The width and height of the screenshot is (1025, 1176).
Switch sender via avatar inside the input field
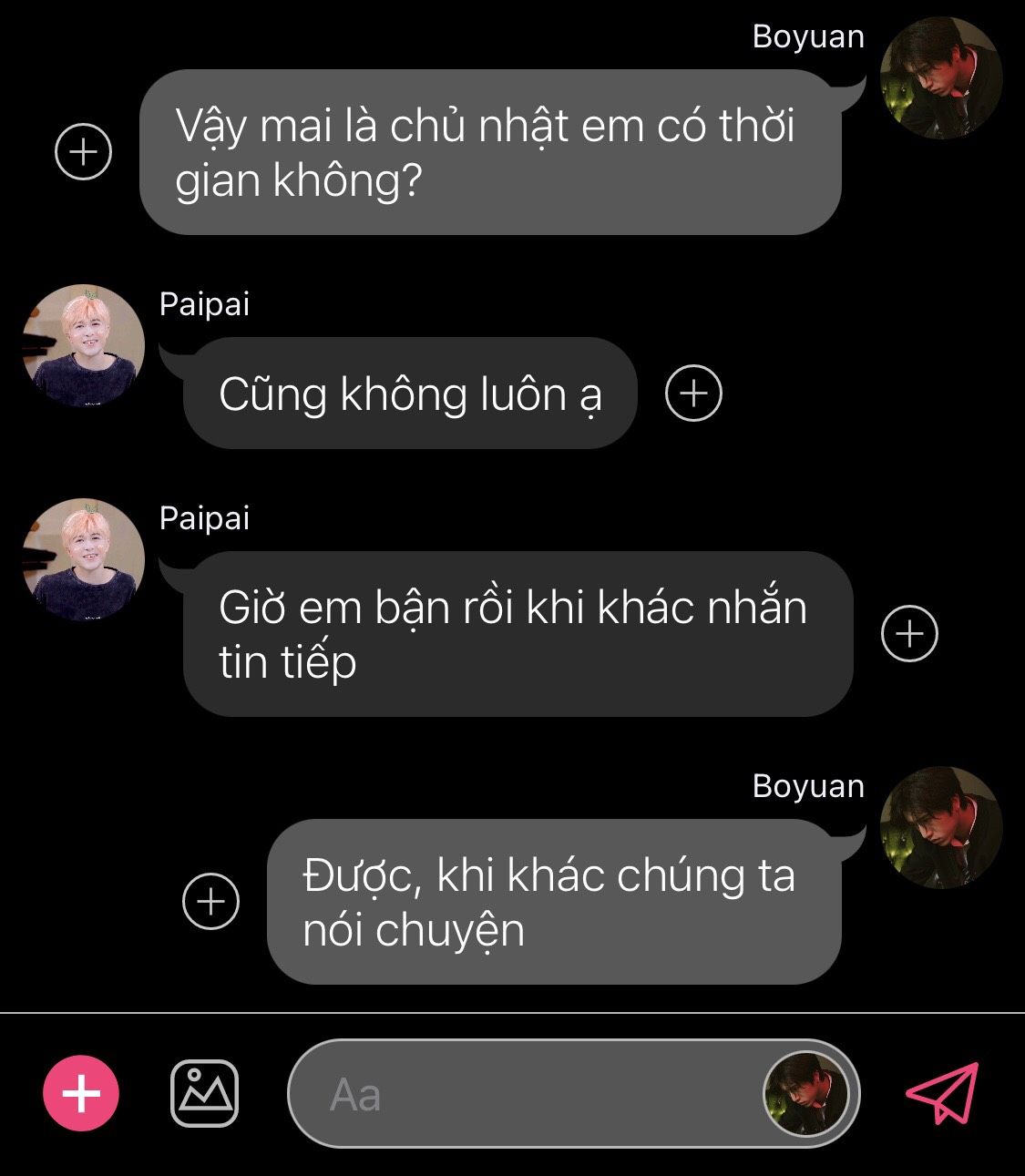[806, 1094]
